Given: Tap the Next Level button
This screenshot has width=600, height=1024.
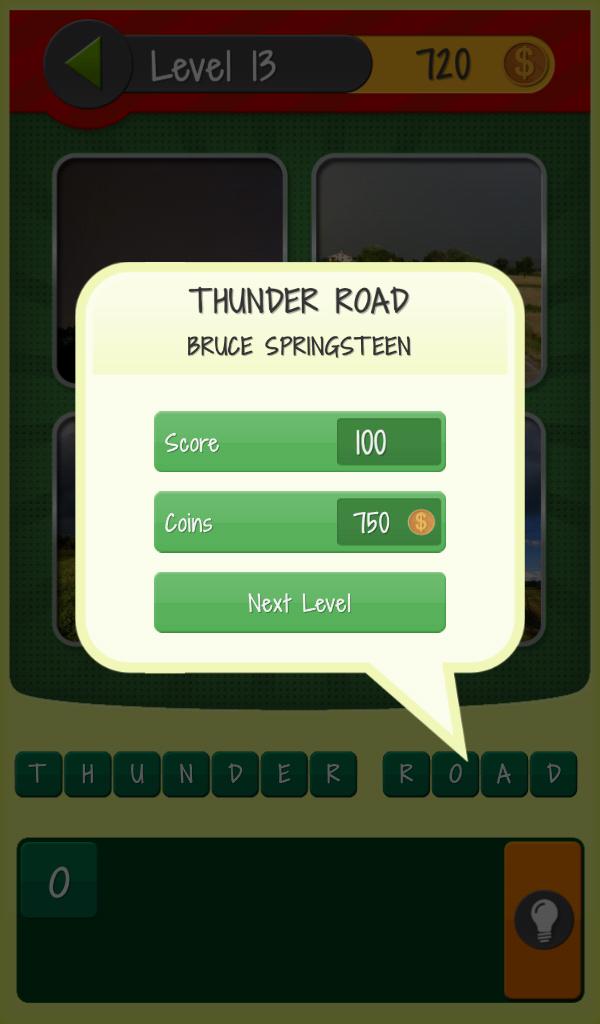Looking at the screenshot, I should tap(300, 602).
